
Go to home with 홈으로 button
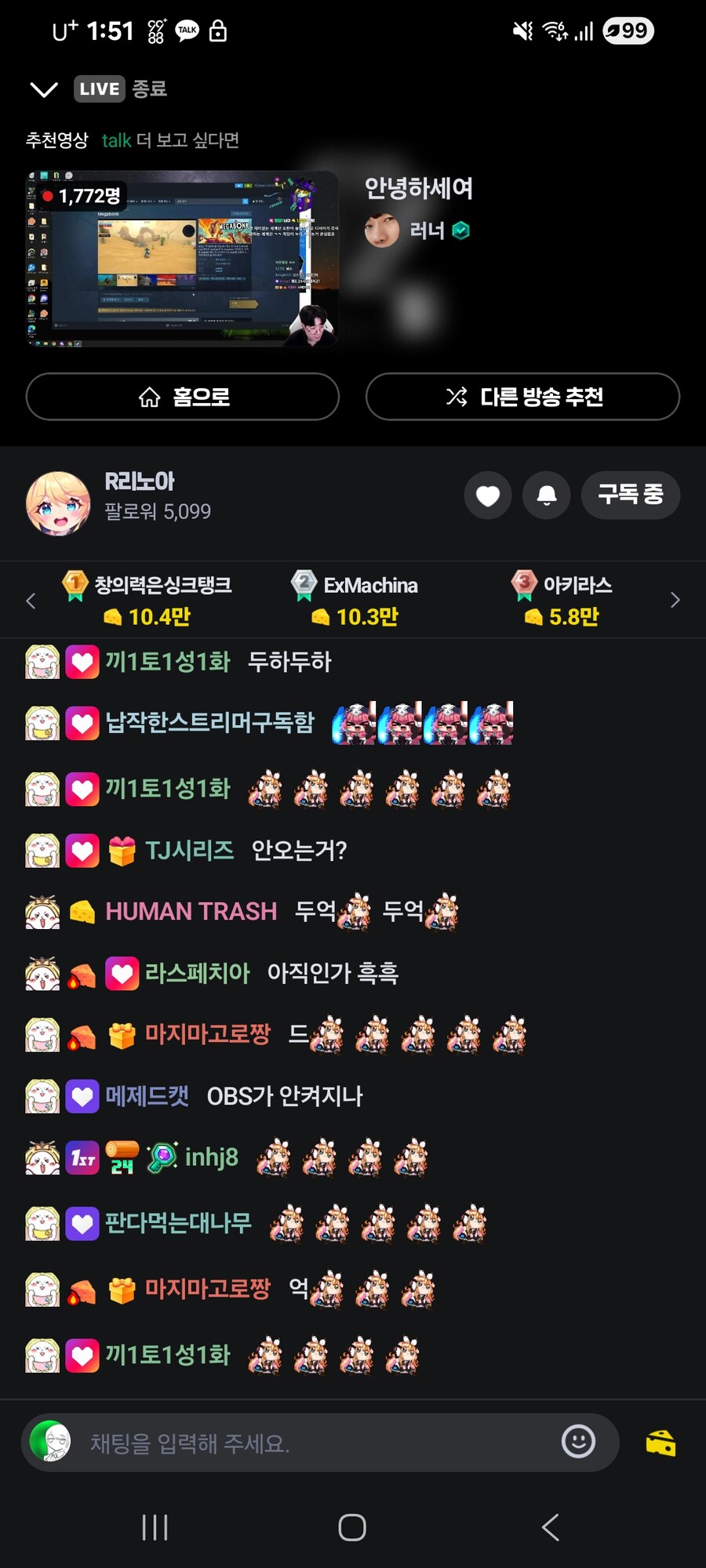point(183,397)
